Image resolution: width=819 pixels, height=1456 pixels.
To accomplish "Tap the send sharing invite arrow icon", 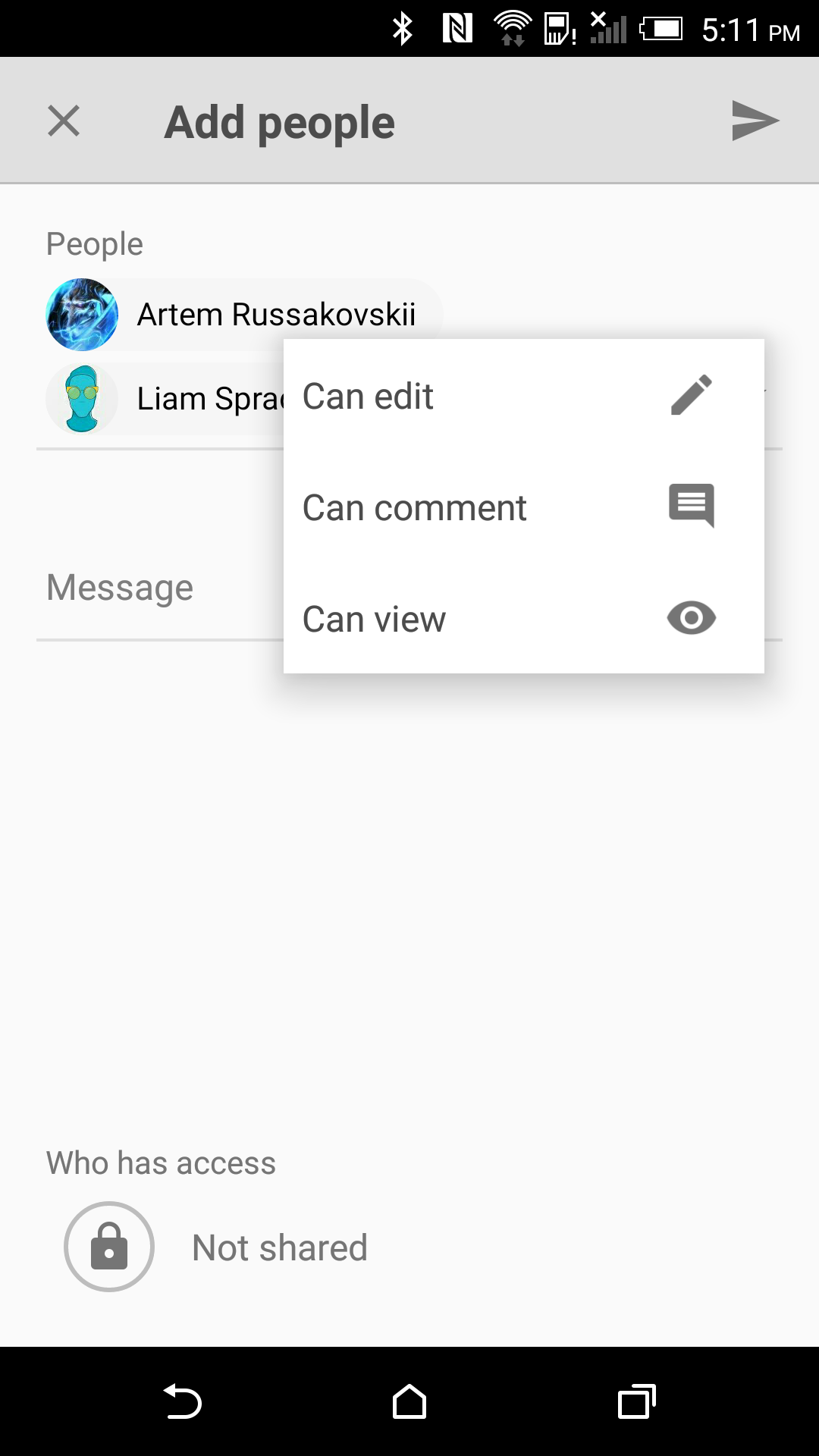I will tap(755, 120).
